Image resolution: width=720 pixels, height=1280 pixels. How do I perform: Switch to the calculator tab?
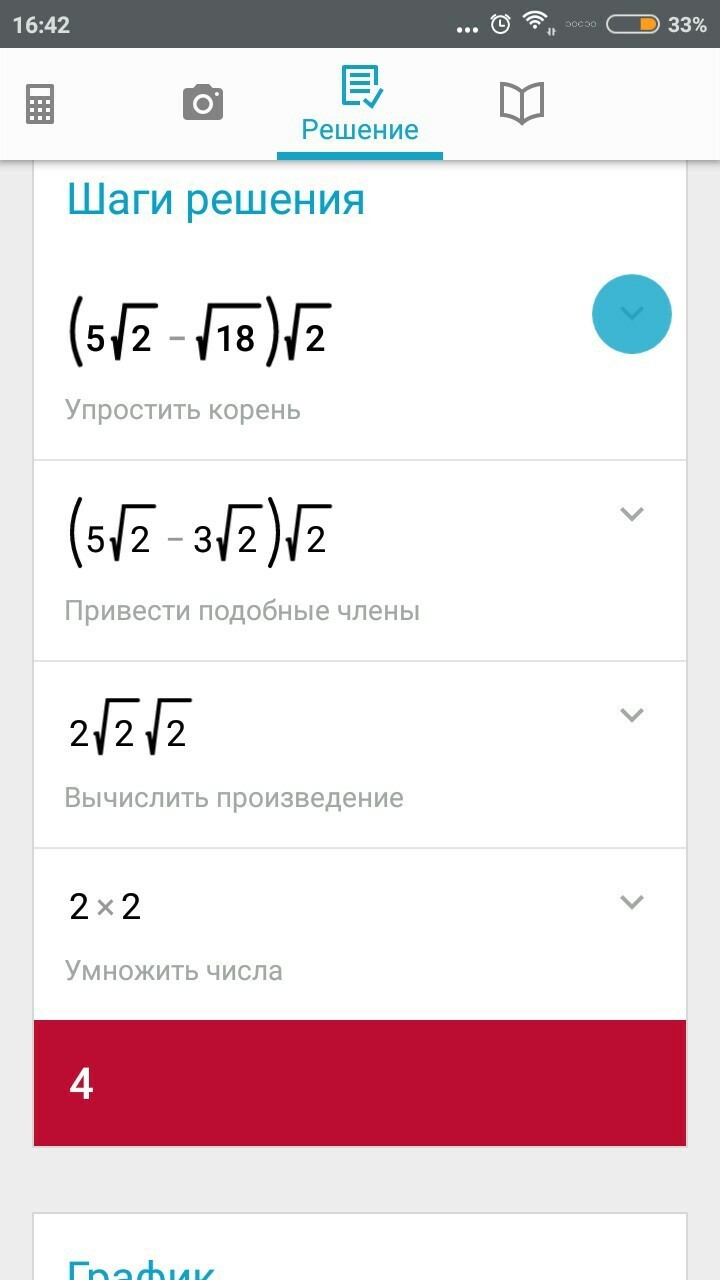point(40,103)
